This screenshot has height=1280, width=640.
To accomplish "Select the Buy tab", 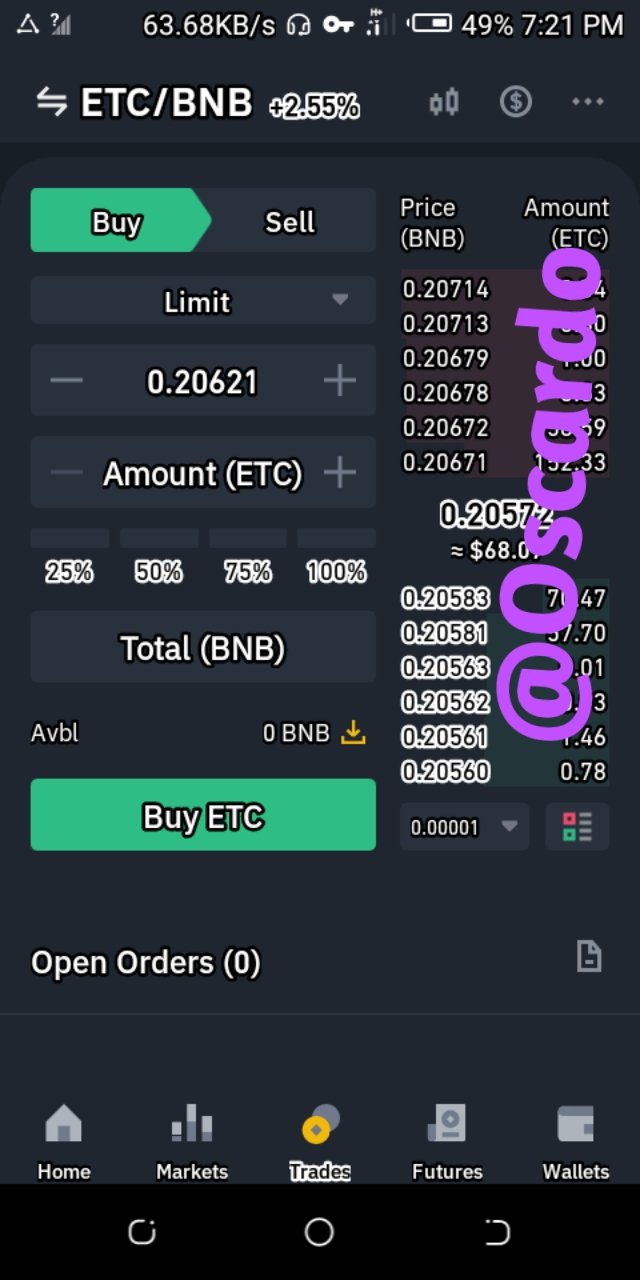I will coord(117,221).
